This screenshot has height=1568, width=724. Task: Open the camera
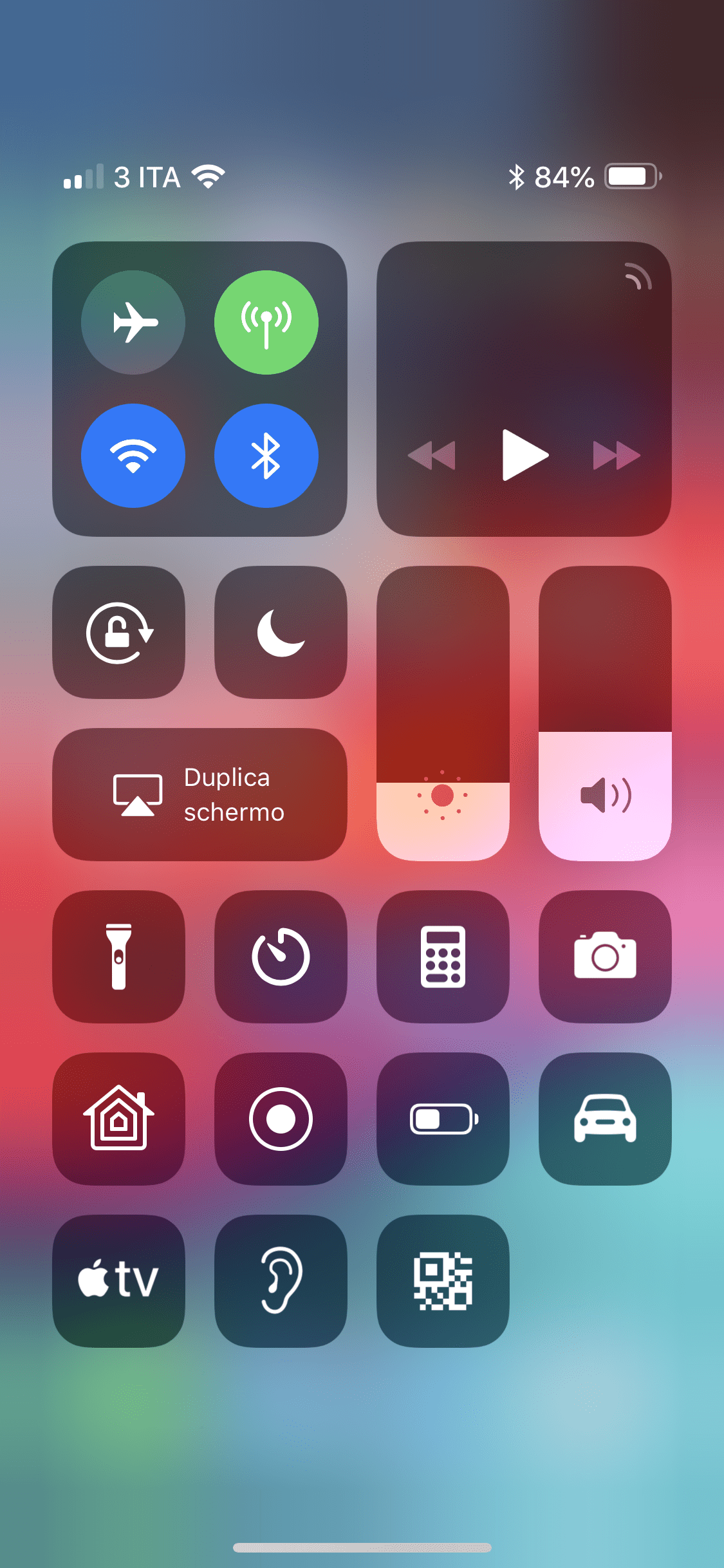[606, 957]
